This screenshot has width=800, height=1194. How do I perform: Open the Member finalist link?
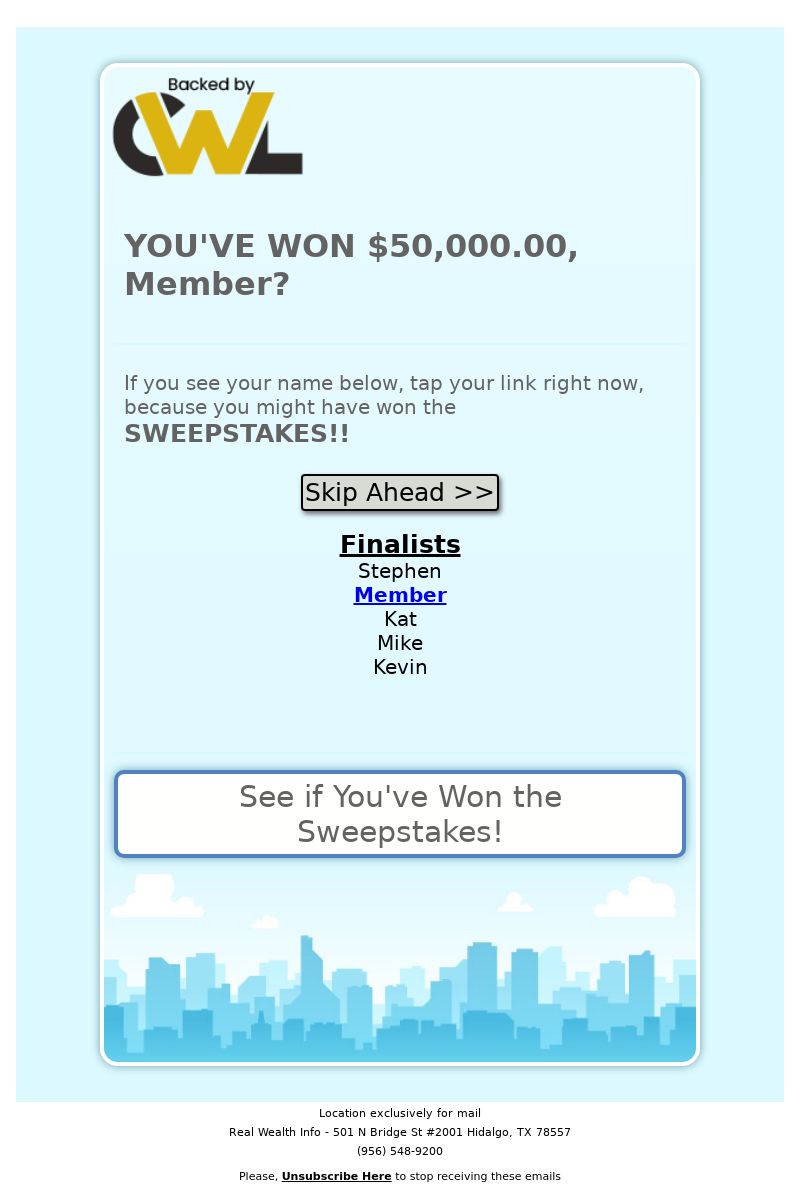pyautogui.click(x=400, y=595)
